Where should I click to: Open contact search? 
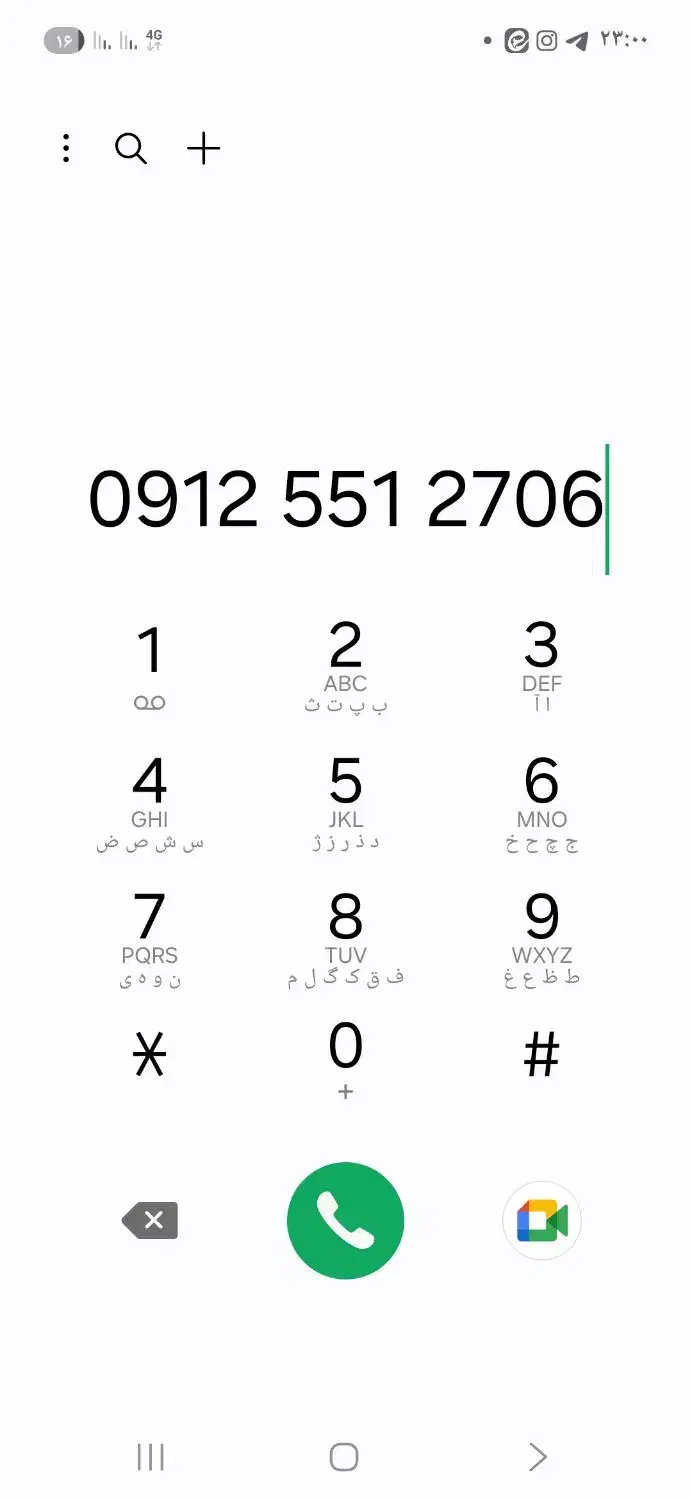[131, 149]
